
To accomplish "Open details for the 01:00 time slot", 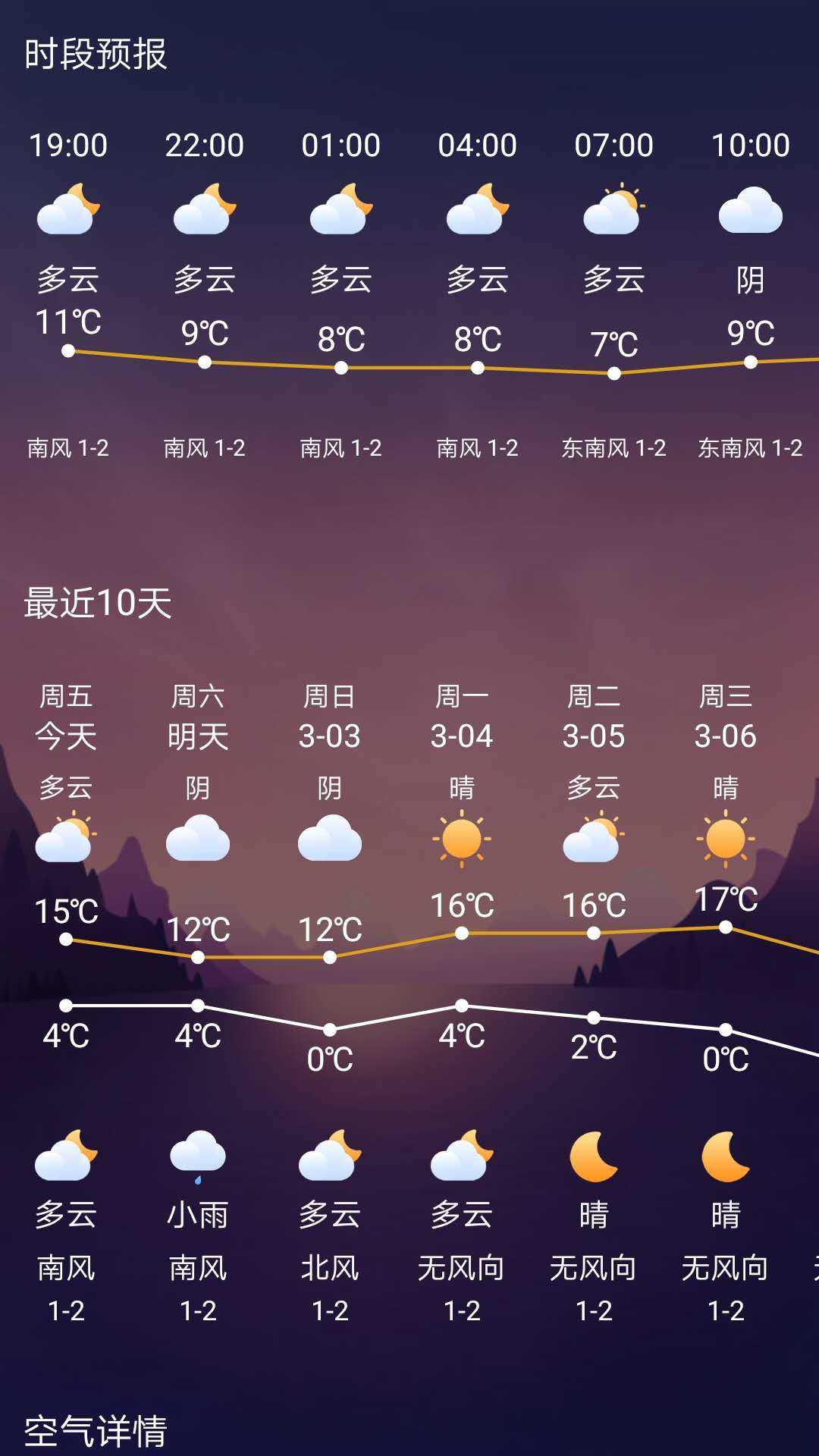I will point(339,144).
